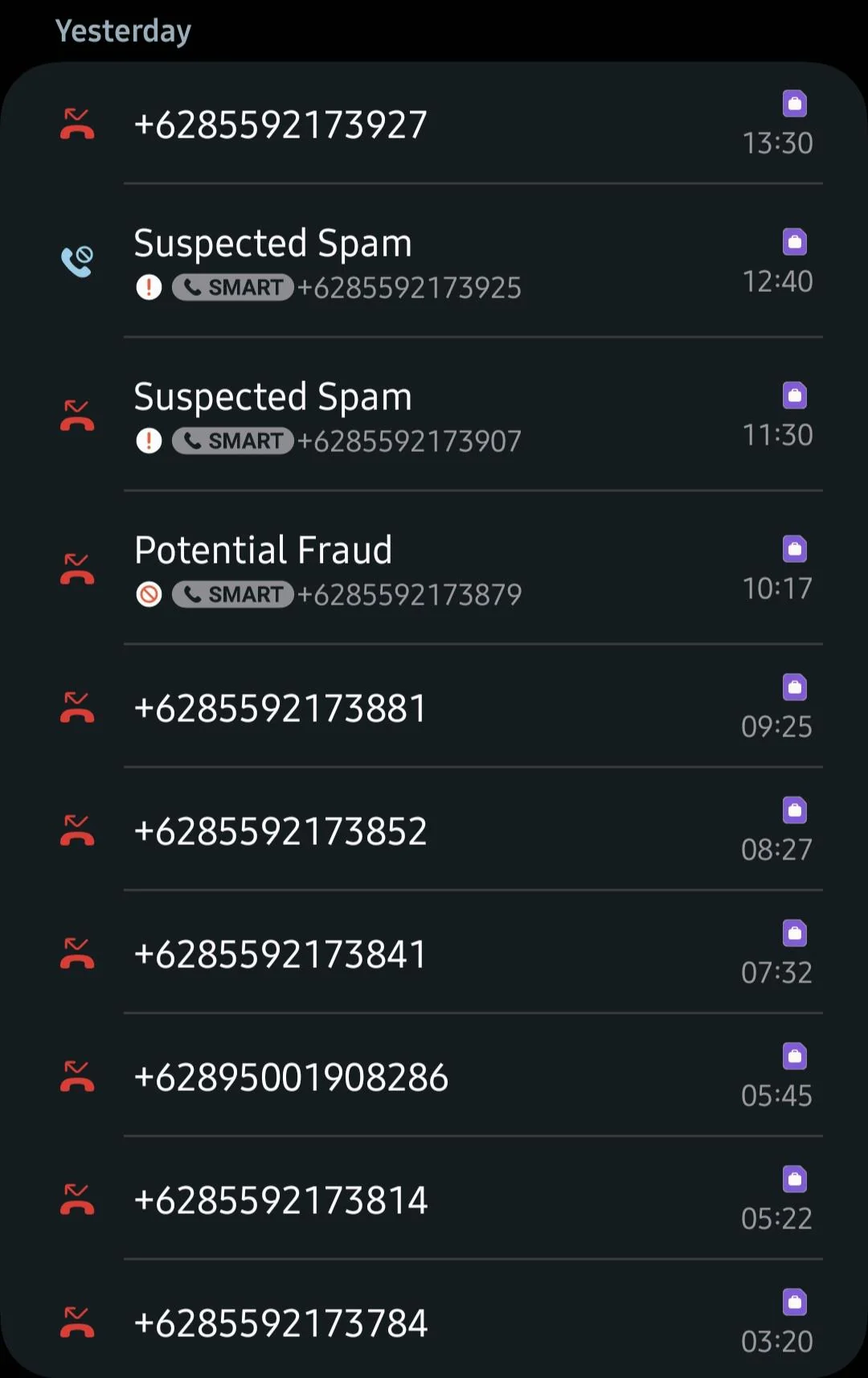The image size is (868, 1378).
Task: Click the warning icon beside +6285592173907
Action: 149,441
